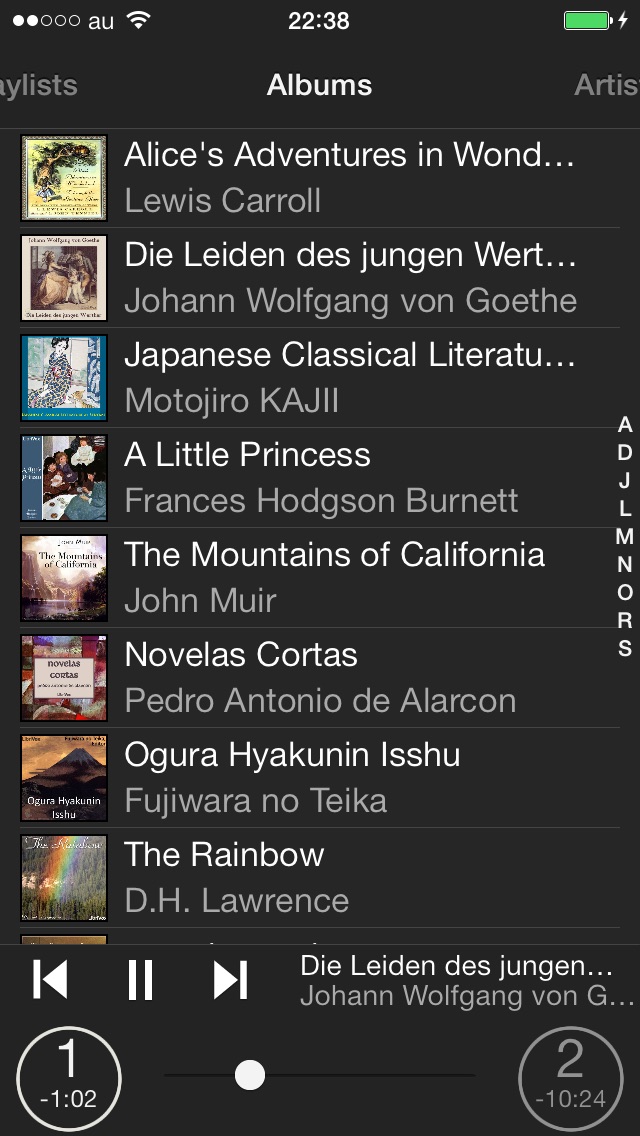Switch to the Artists tab
Screen dimensions: 640x1136
[606, 86]
